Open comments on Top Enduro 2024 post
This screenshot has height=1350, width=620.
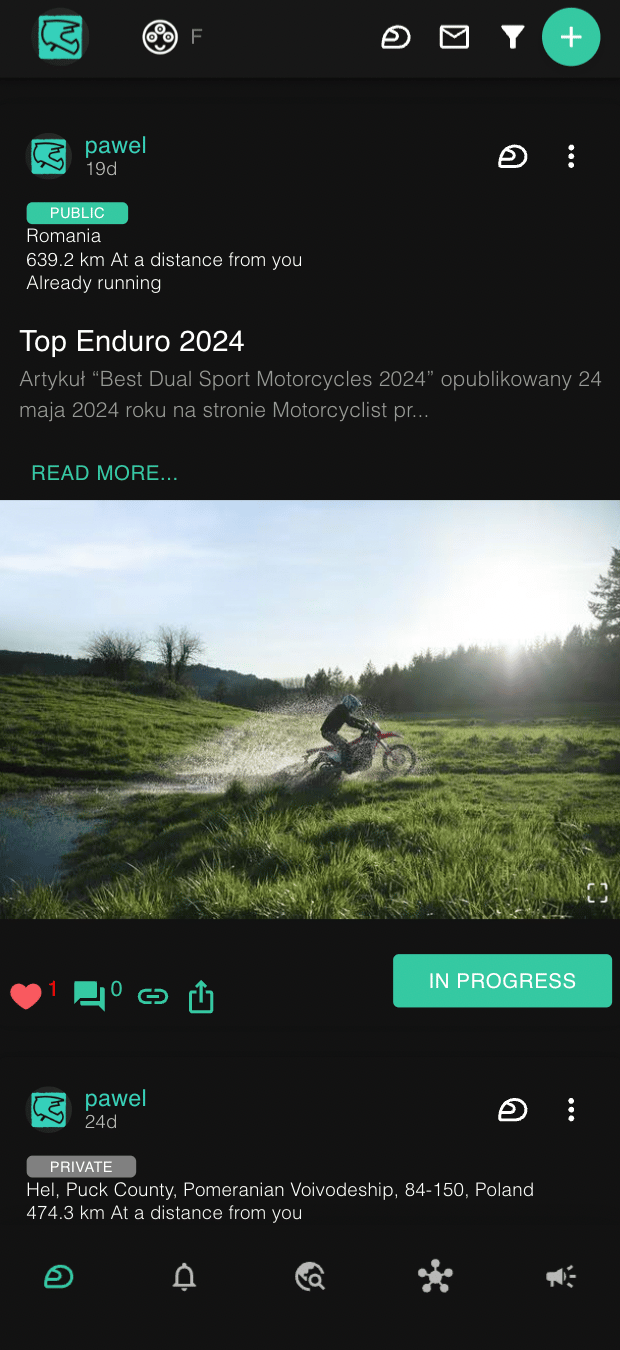pos(89,996)
